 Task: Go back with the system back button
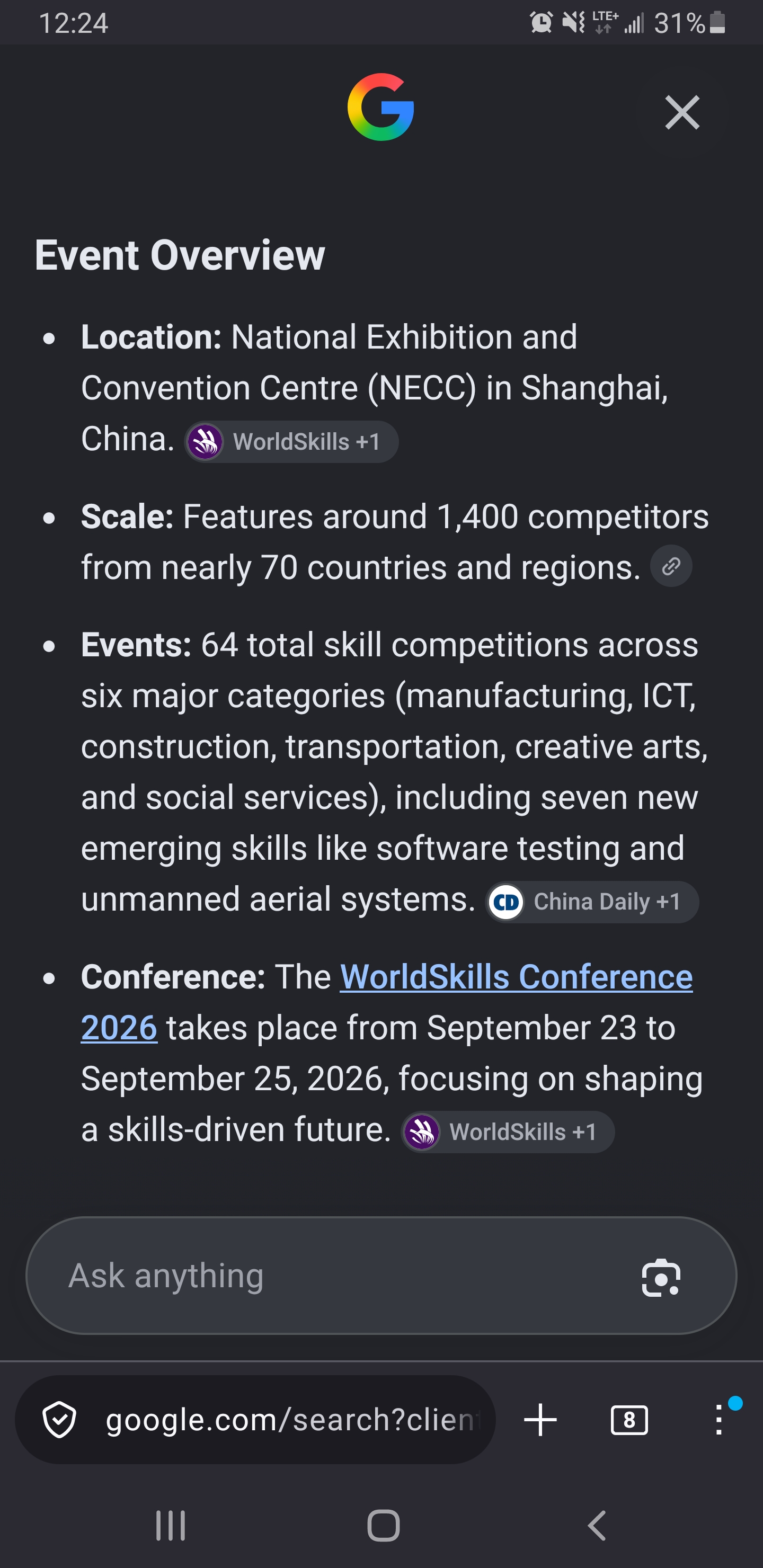click(x=597, y=1526)
